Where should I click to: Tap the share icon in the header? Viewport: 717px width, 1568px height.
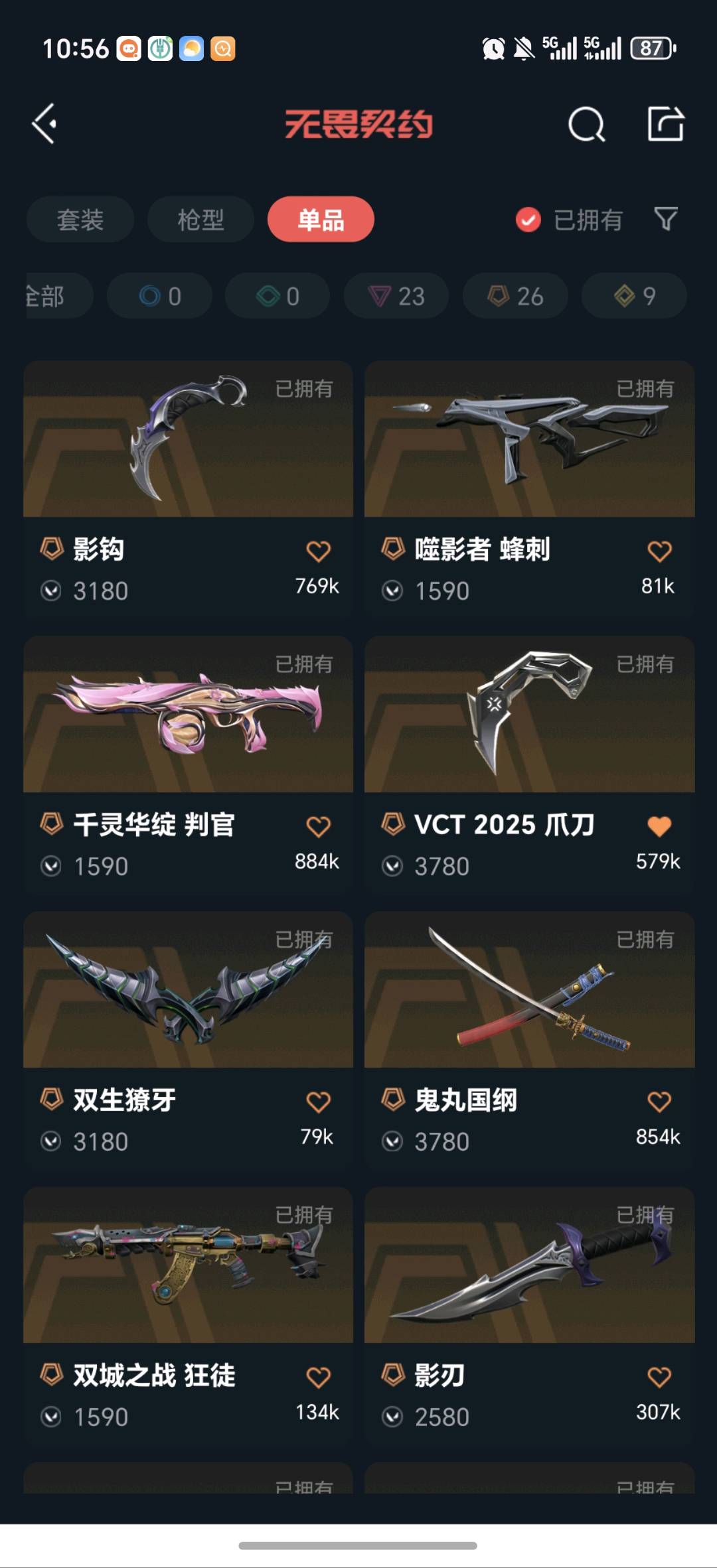(665, 124)
